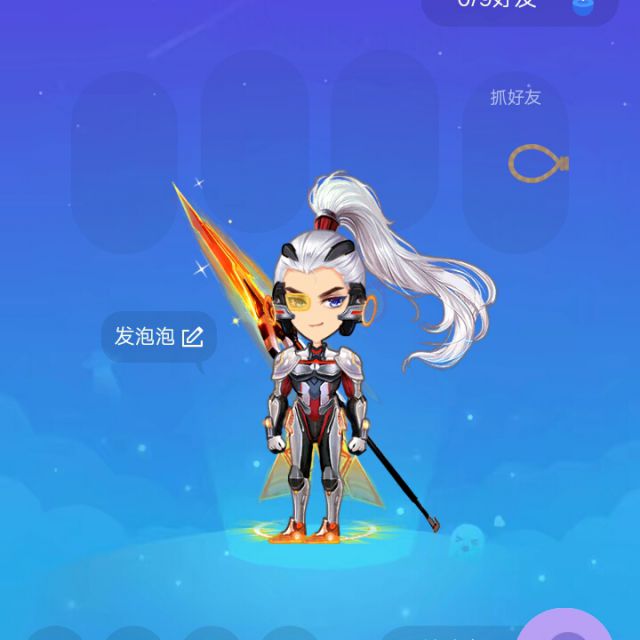Open the friends counter pill at top
The image size is (640, 640).
point(519,8)
